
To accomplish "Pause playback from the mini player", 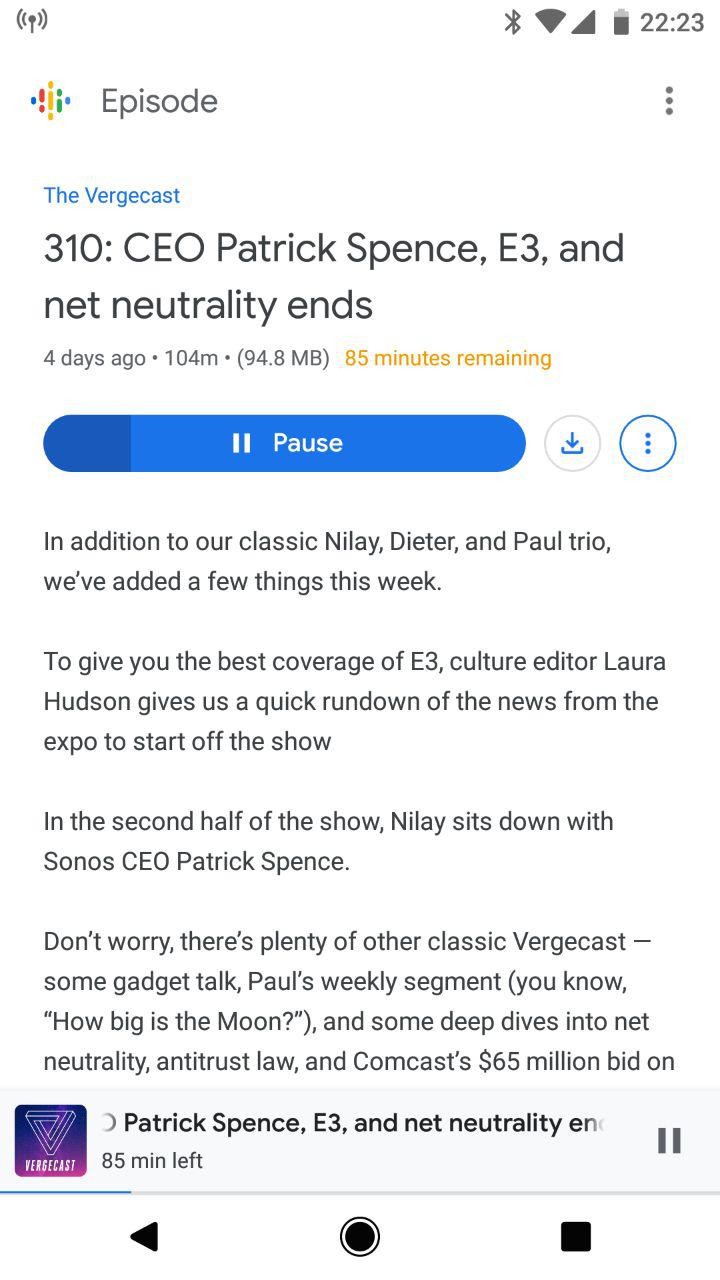I will click(x=669, y=1140).
